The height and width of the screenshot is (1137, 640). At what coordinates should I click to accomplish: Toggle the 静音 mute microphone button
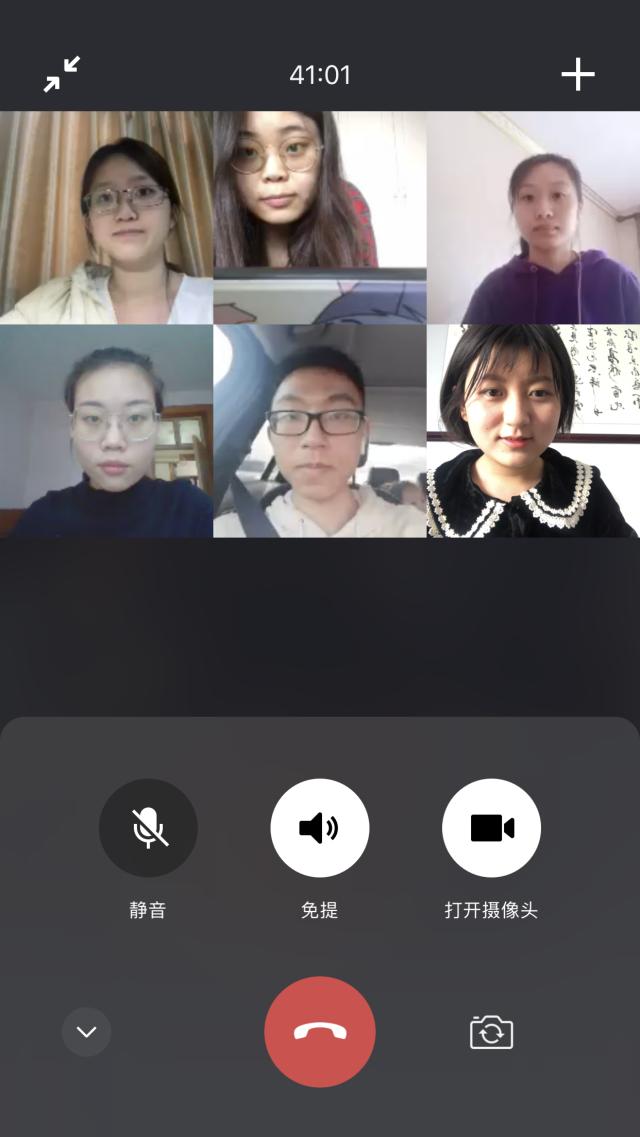tap(148, 828)
